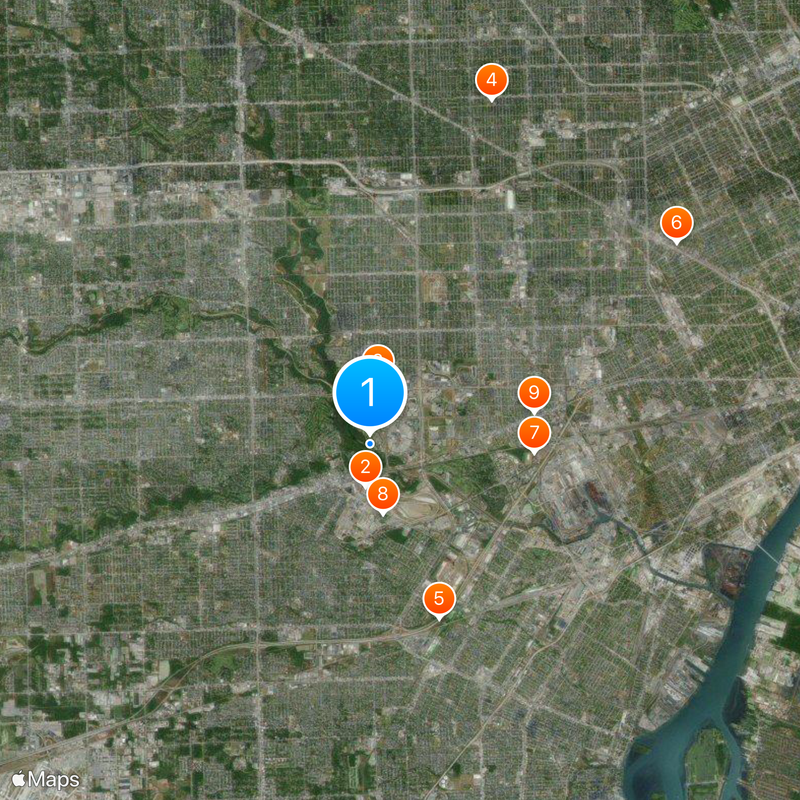
Task: Open map pin number 7
Action: click(534, 433)
